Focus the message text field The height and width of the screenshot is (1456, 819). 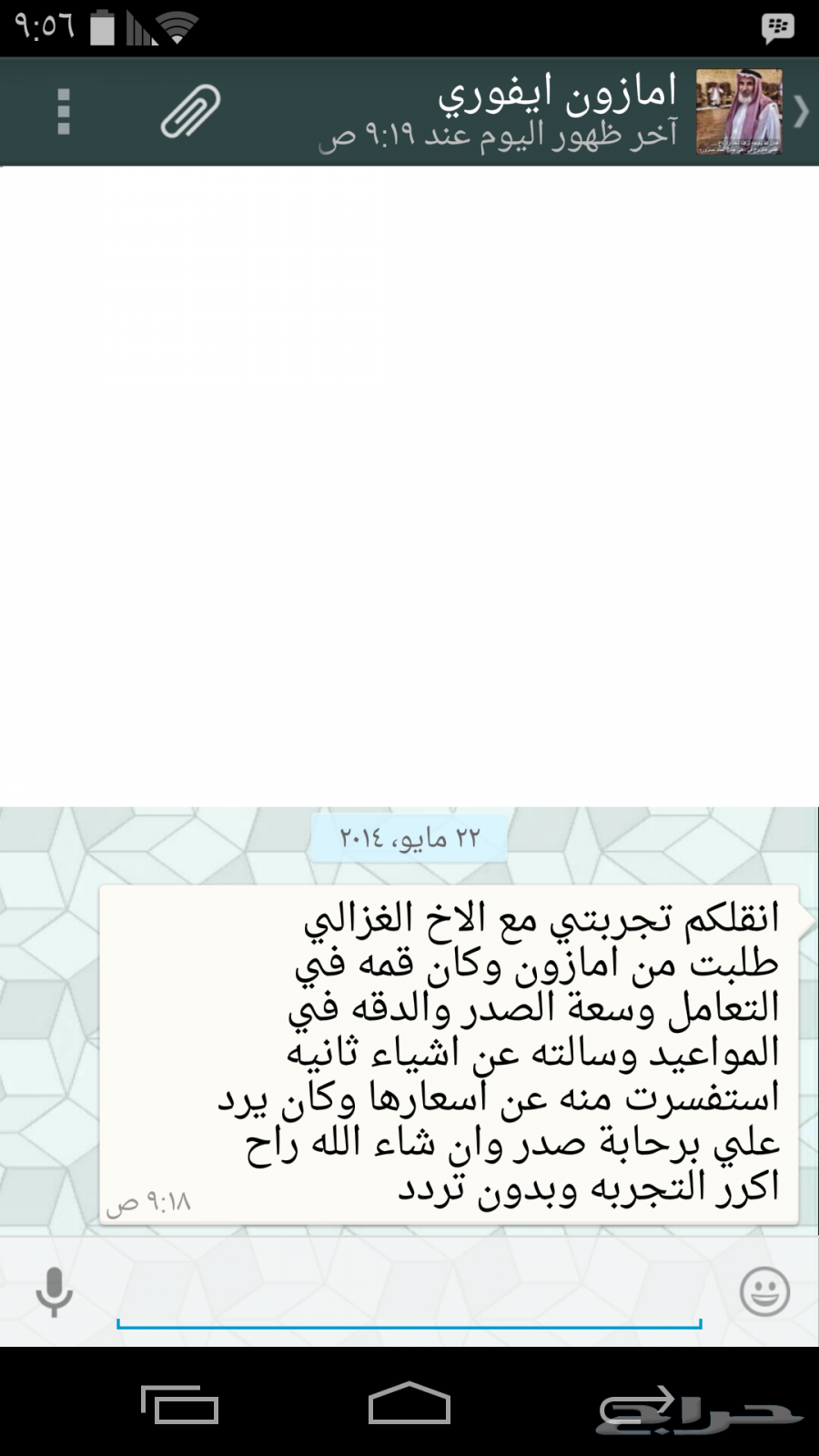tap(409, 1294)
